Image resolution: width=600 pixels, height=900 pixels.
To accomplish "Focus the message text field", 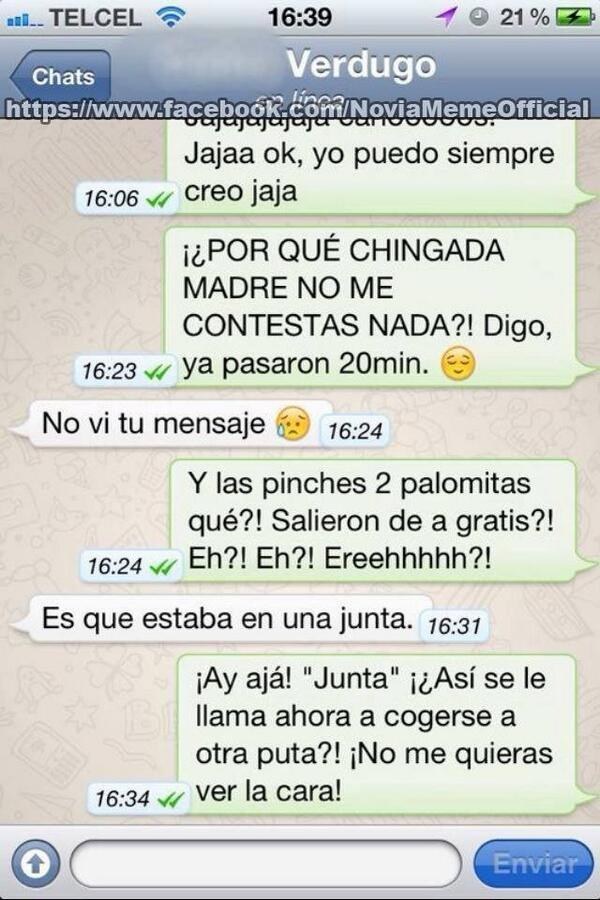I will [265, 864].
